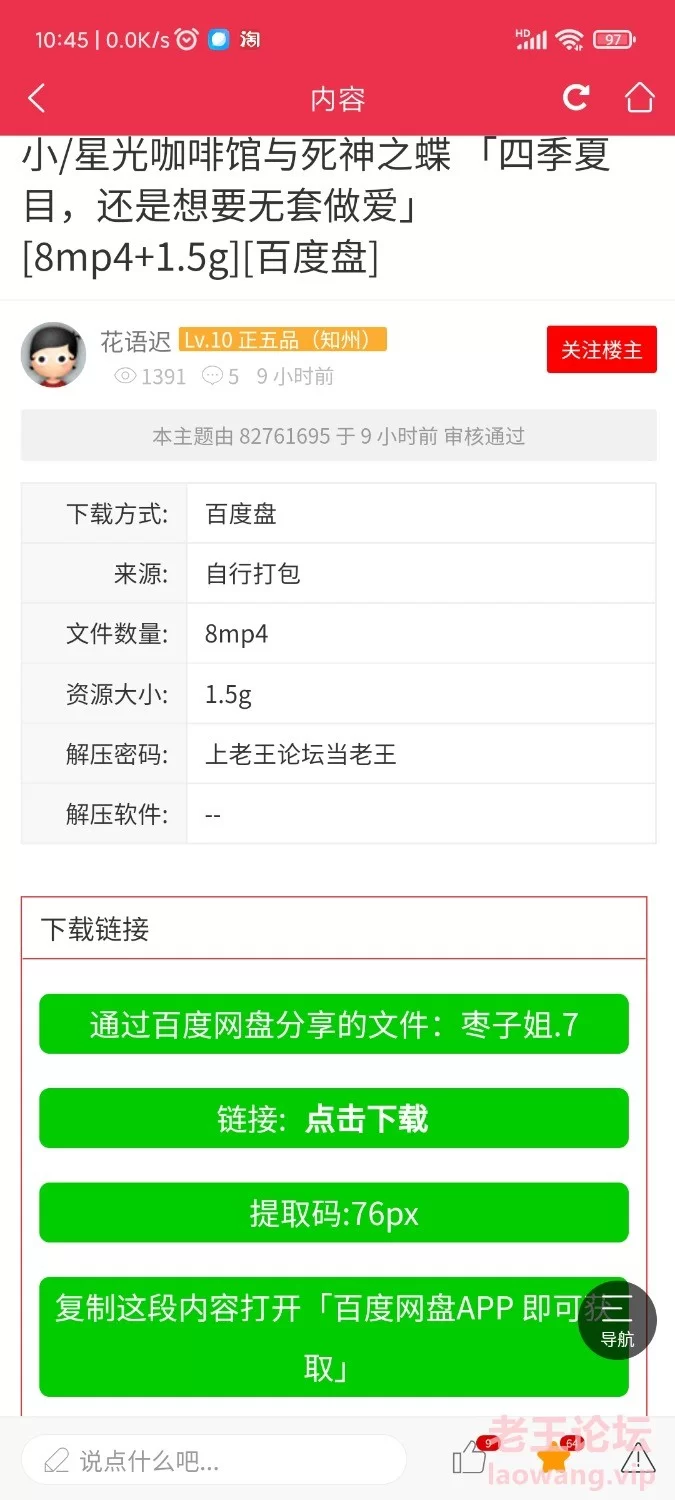Refresh the page content
The image size is (675, 1500).
[576, 97]
